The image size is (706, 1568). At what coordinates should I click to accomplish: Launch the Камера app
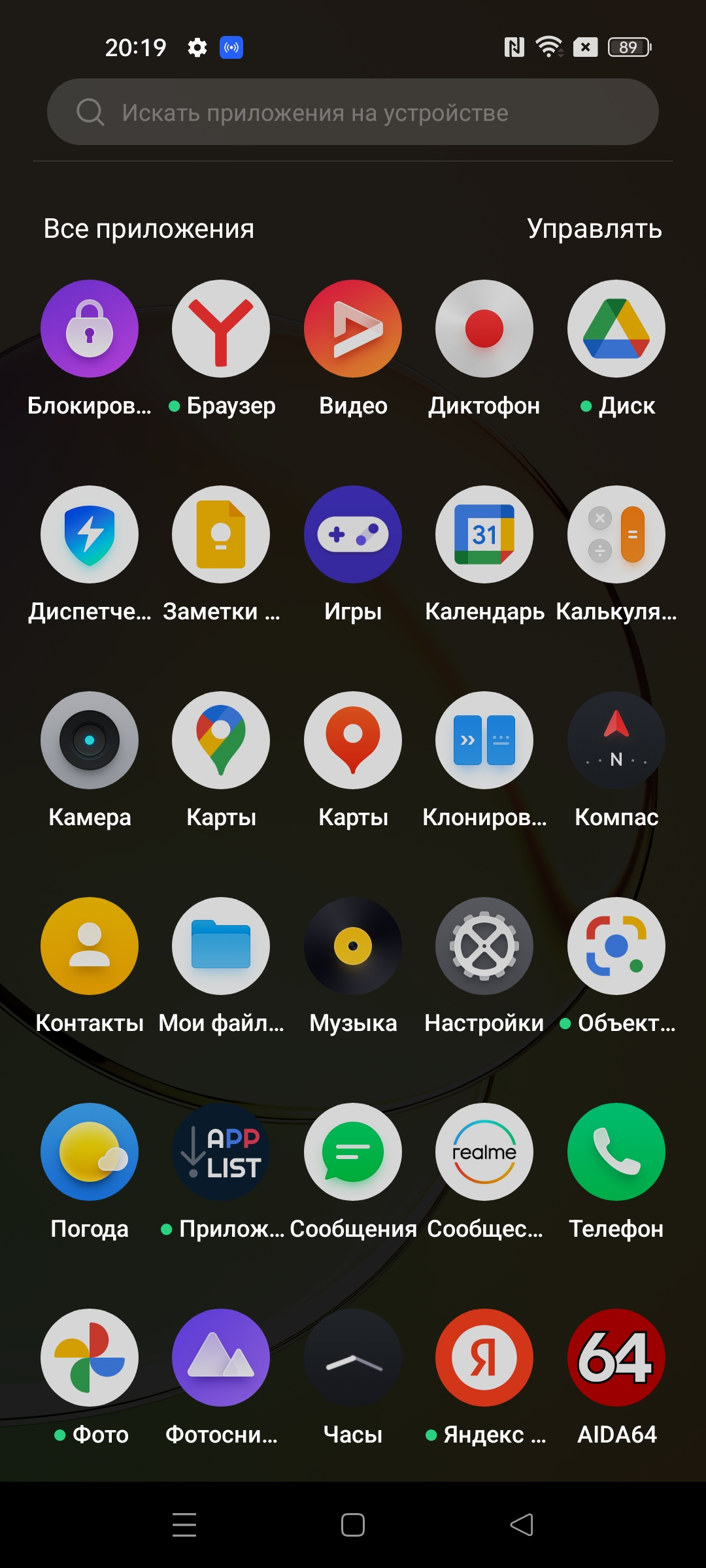pos(90,740)
